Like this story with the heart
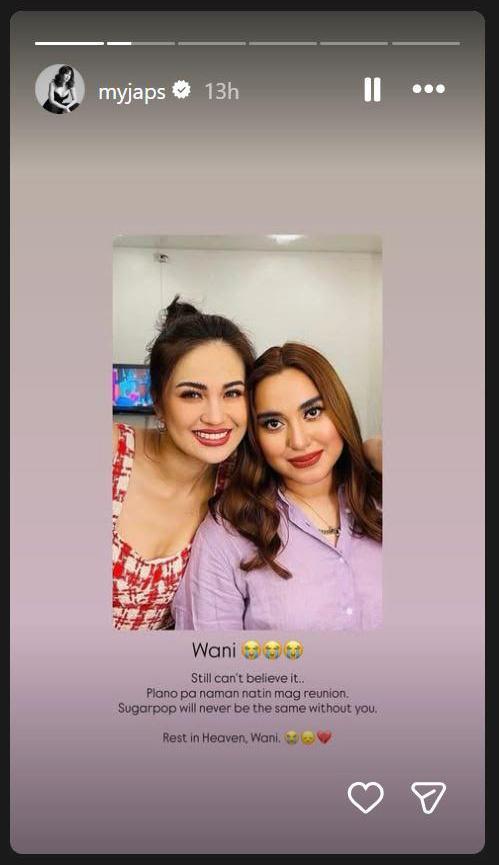This screenshot has height=865, width=499. click(x=366, y=797)
